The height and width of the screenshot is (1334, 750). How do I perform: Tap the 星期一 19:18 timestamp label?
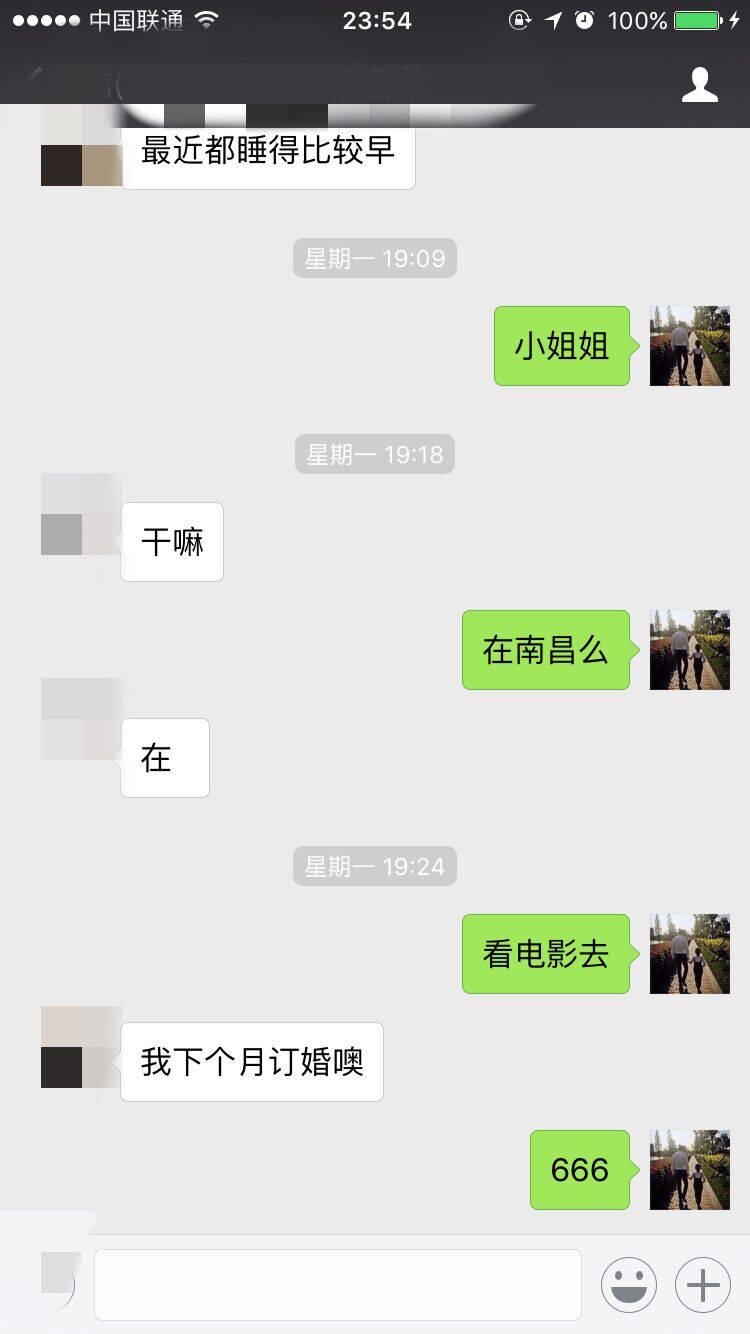374,453
